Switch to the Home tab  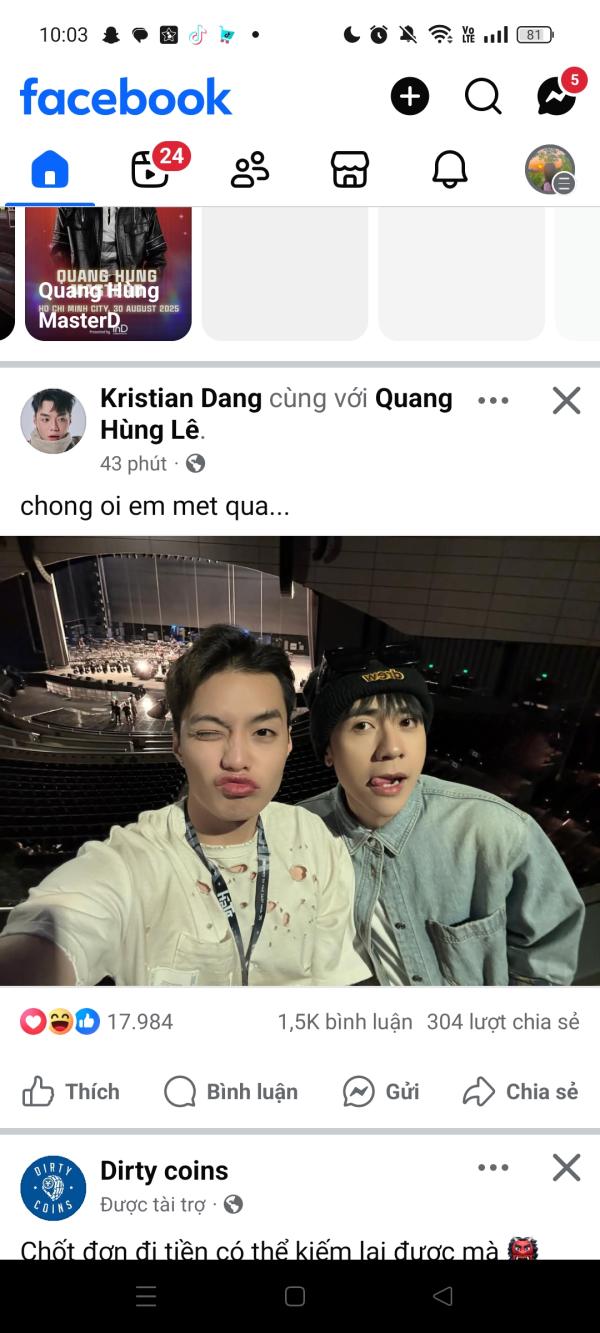[50, 170]
